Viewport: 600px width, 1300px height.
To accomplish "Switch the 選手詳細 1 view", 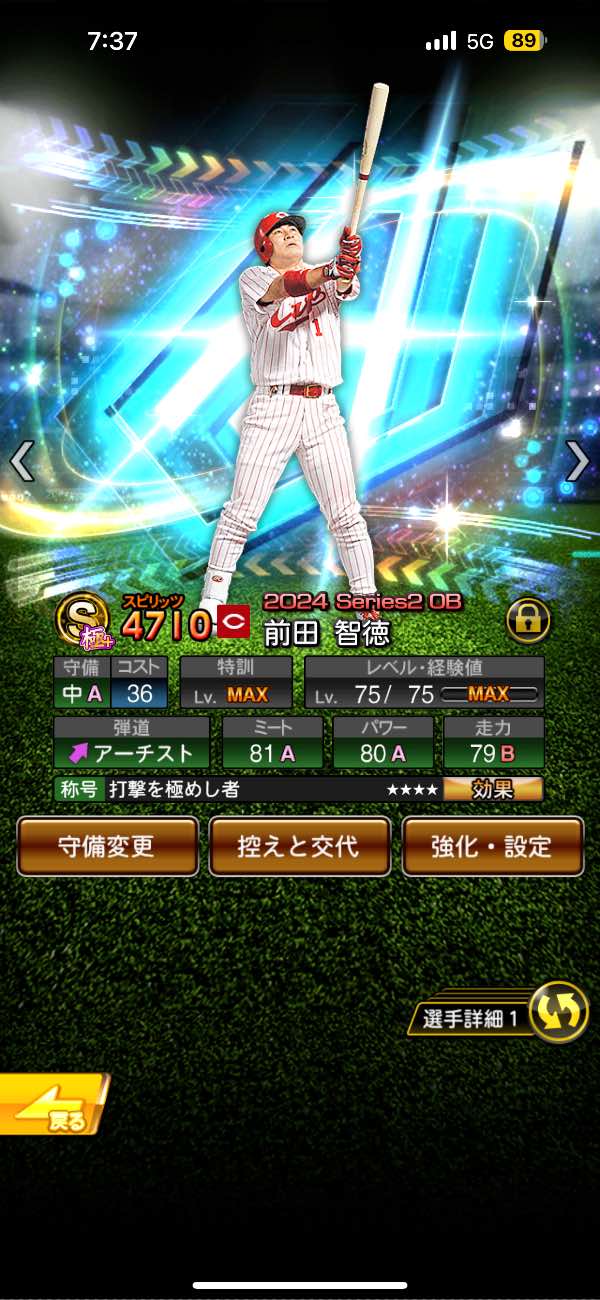I will (557, 1011).
